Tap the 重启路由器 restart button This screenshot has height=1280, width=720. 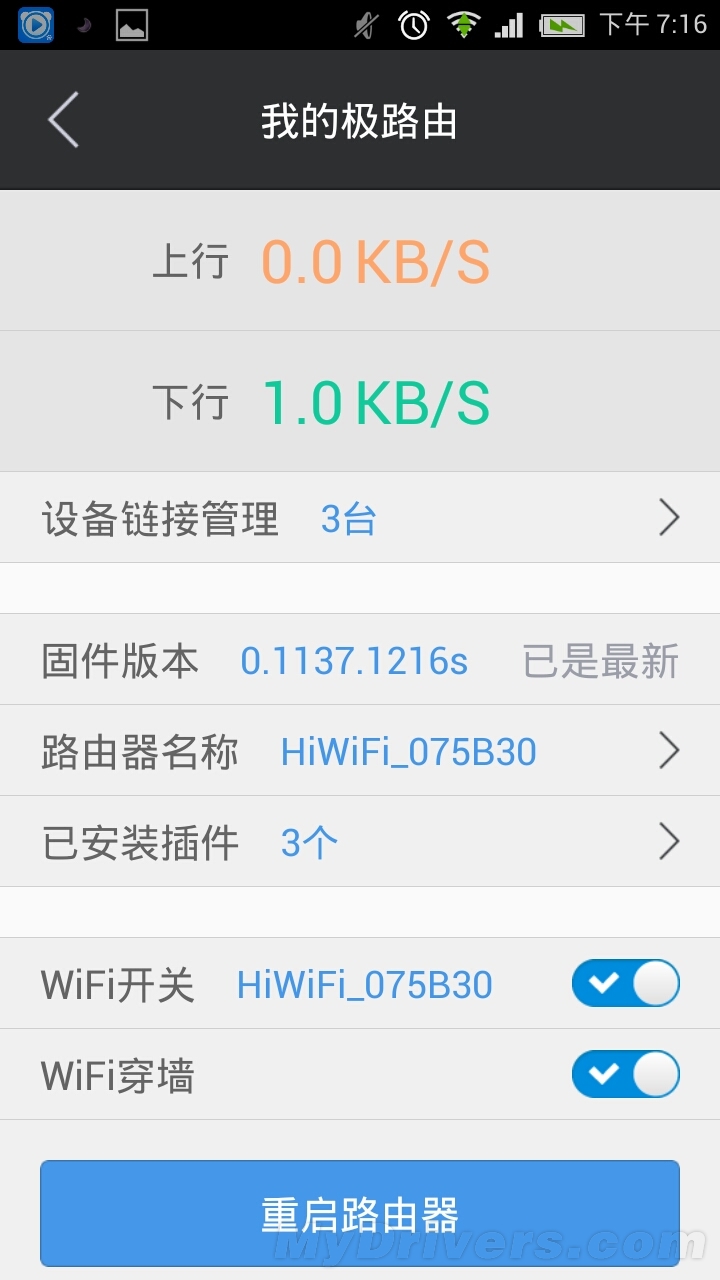coord(360,1214)
